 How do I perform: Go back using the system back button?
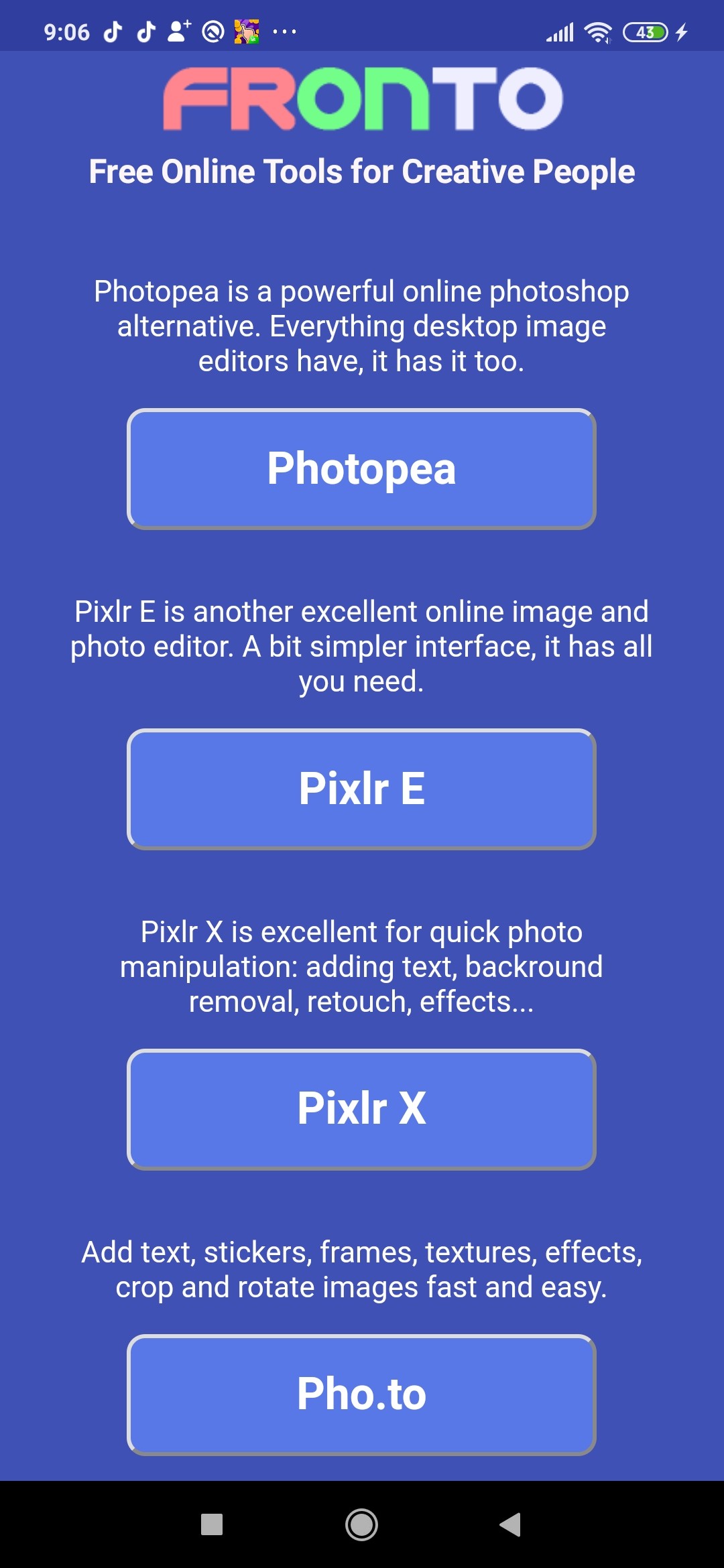pos(510,1524)
